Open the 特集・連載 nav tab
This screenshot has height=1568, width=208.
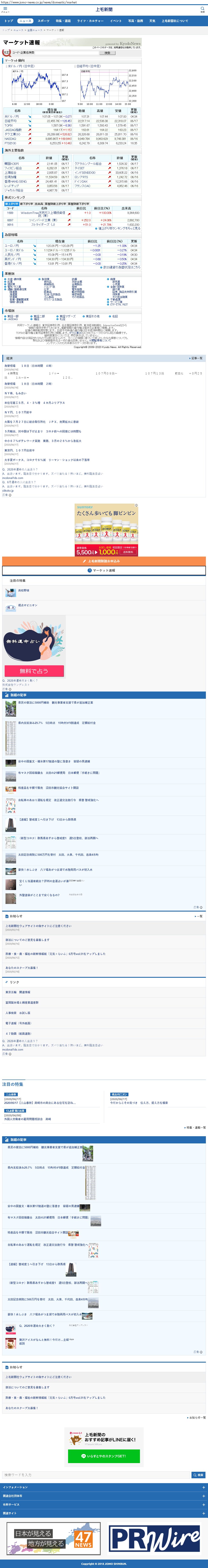(x=63, y=21)
